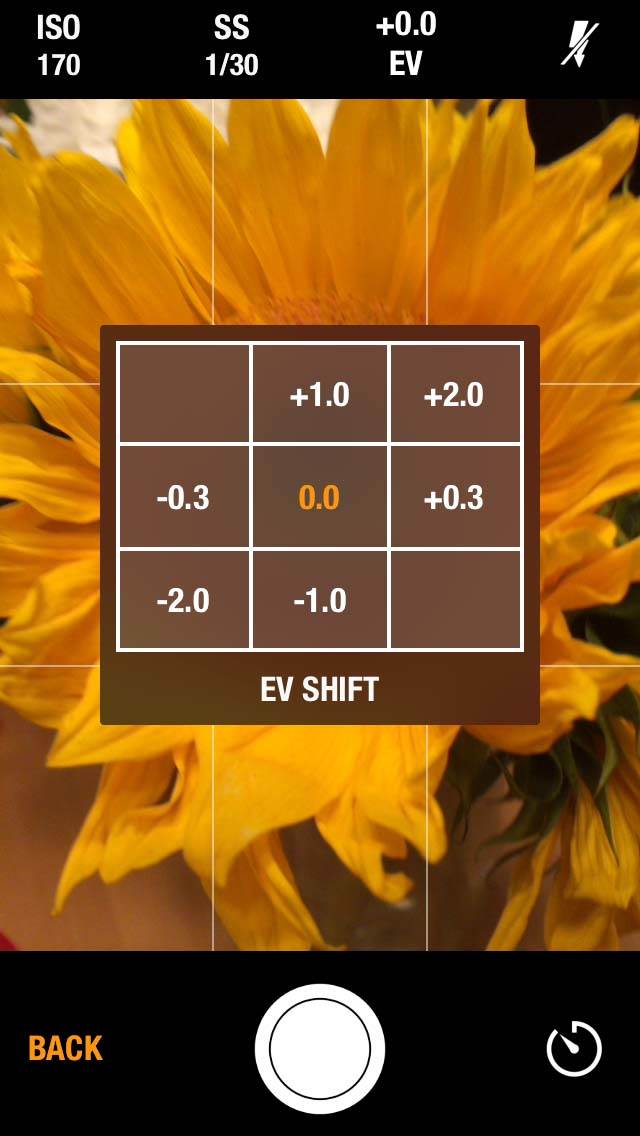Open the self-timer icon

tap(574, 1048)
